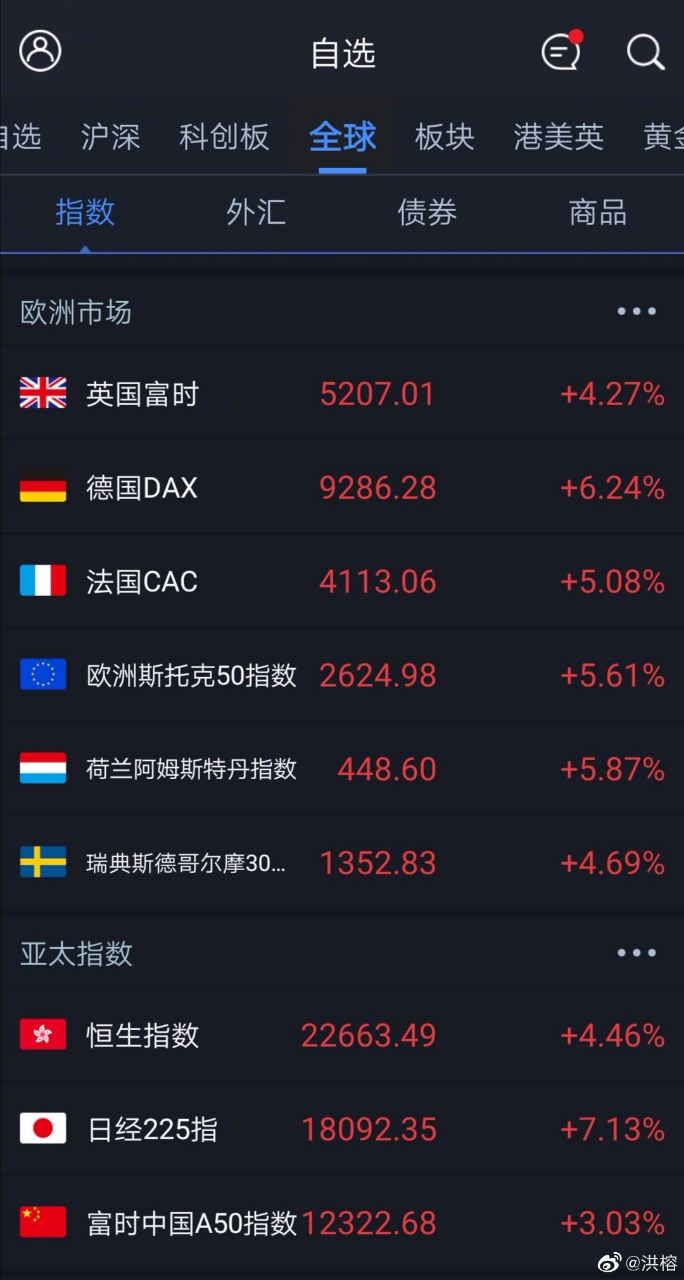The height and width of the screenshot is (1280, 684).
Task: Open more options for 欧洲市场
Action: pos(636,311)
